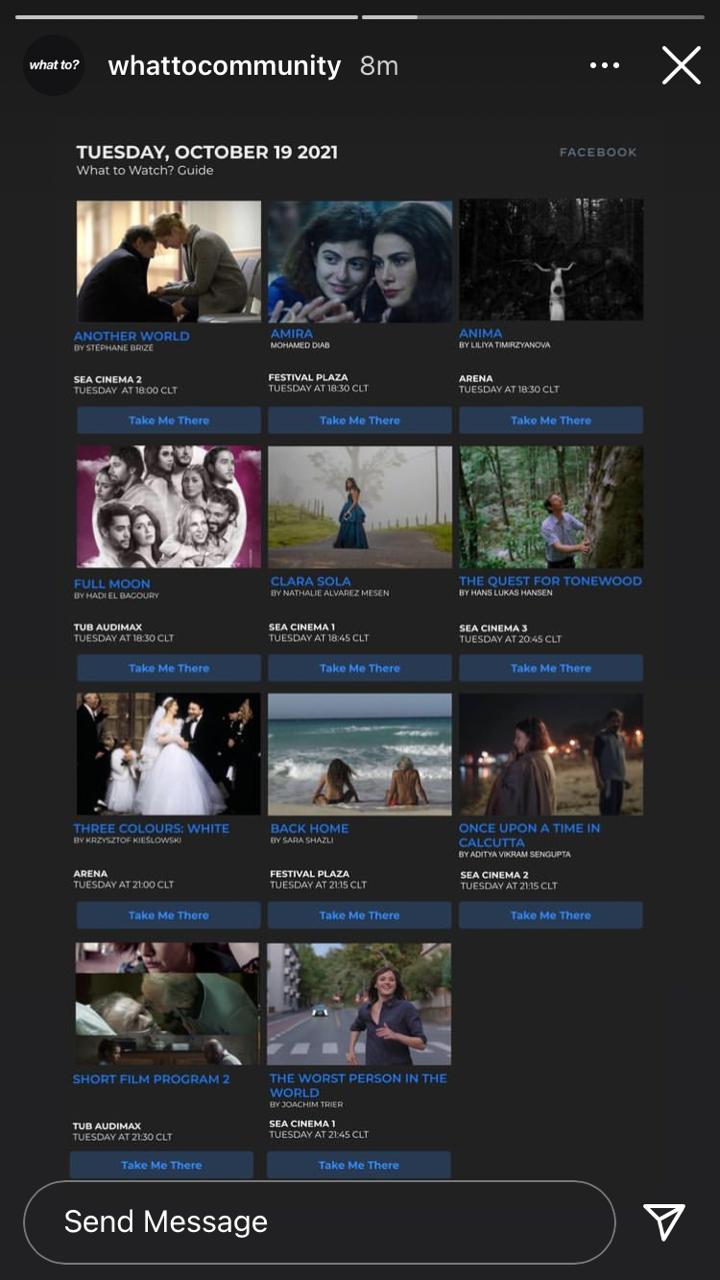This screenshot has height=1280, width=720.
Task: Open the story options three-dot menu
Action: pos(604,66)
